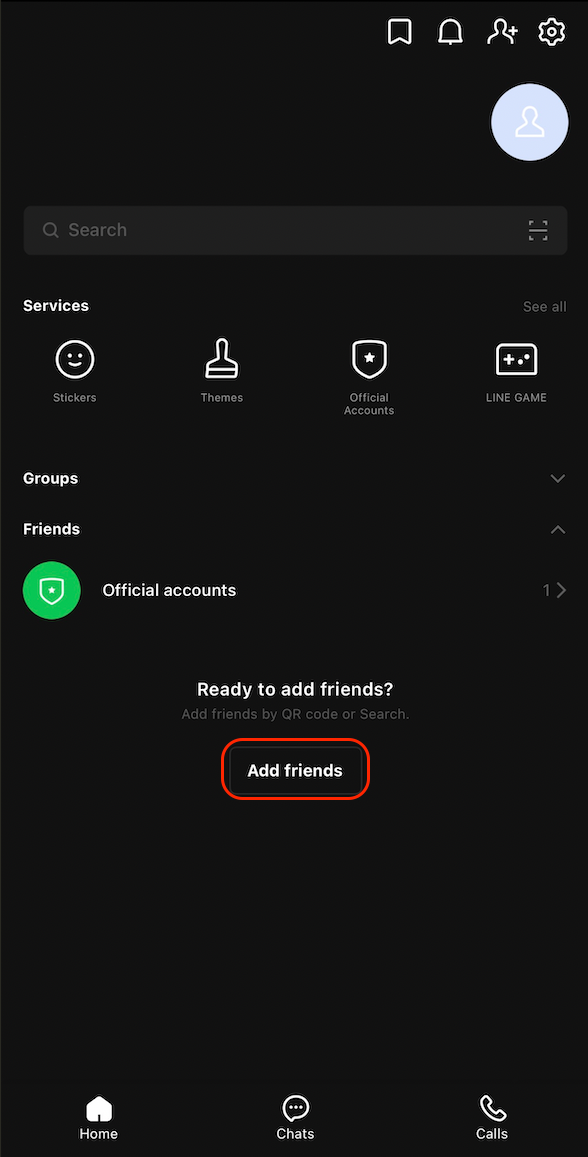This screenshot has height=1157, width=588.
Task: Open the Stickers service
Action: [x=75, y=371]
